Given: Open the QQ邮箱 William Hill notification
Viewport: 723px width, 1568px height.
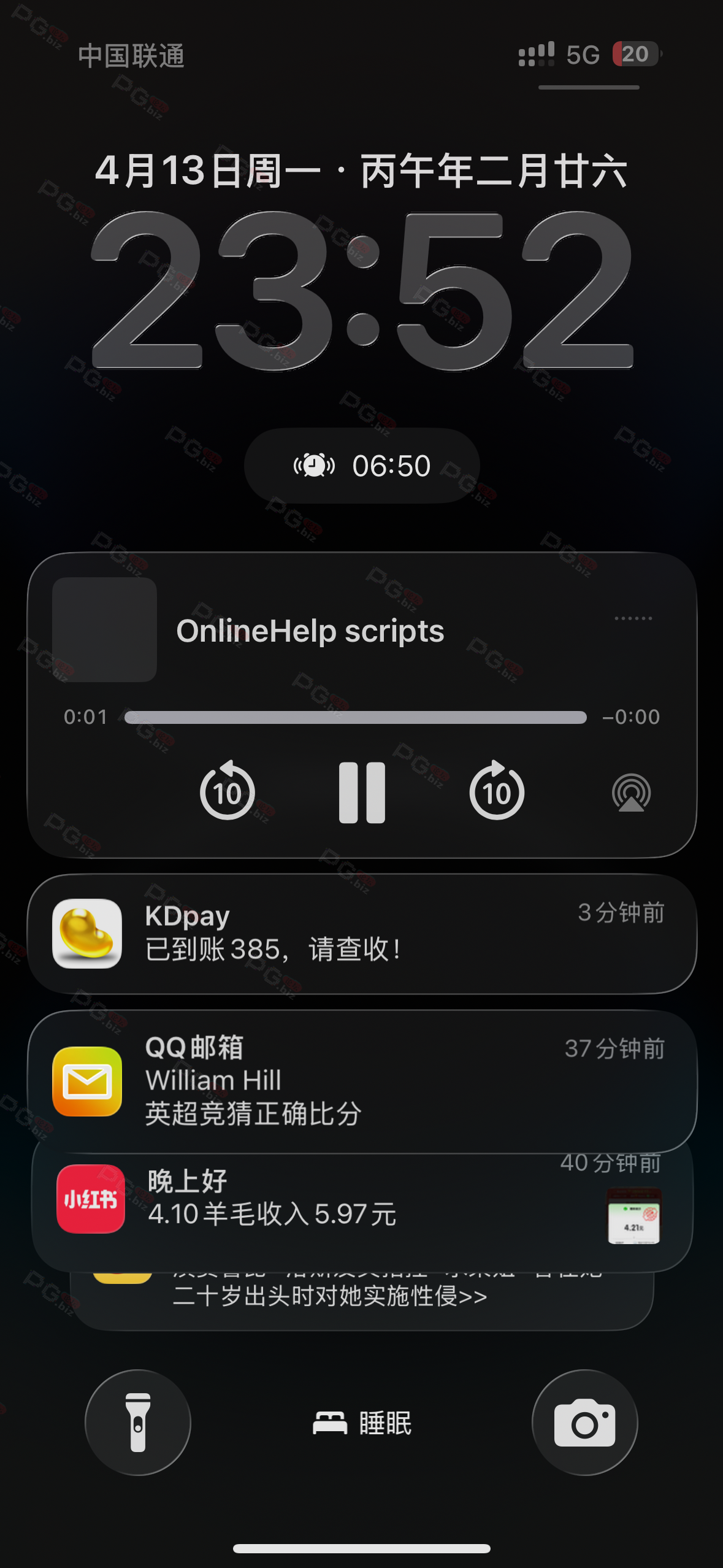Looking at the screenshot, I should tap(362, 1080).
